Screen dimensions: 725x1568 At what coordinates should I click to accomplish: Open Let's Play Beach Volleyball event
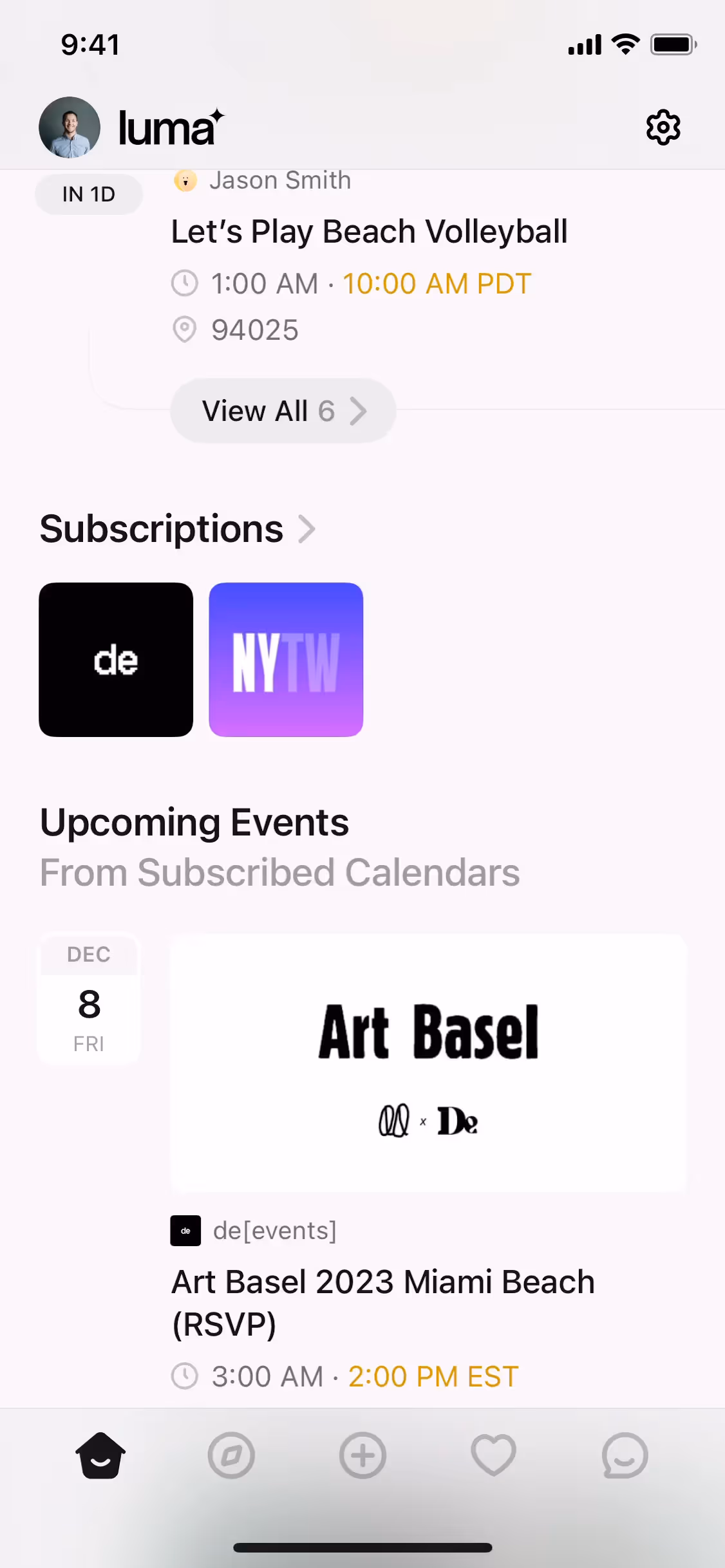pyautogui.click(x=369, y=232)
